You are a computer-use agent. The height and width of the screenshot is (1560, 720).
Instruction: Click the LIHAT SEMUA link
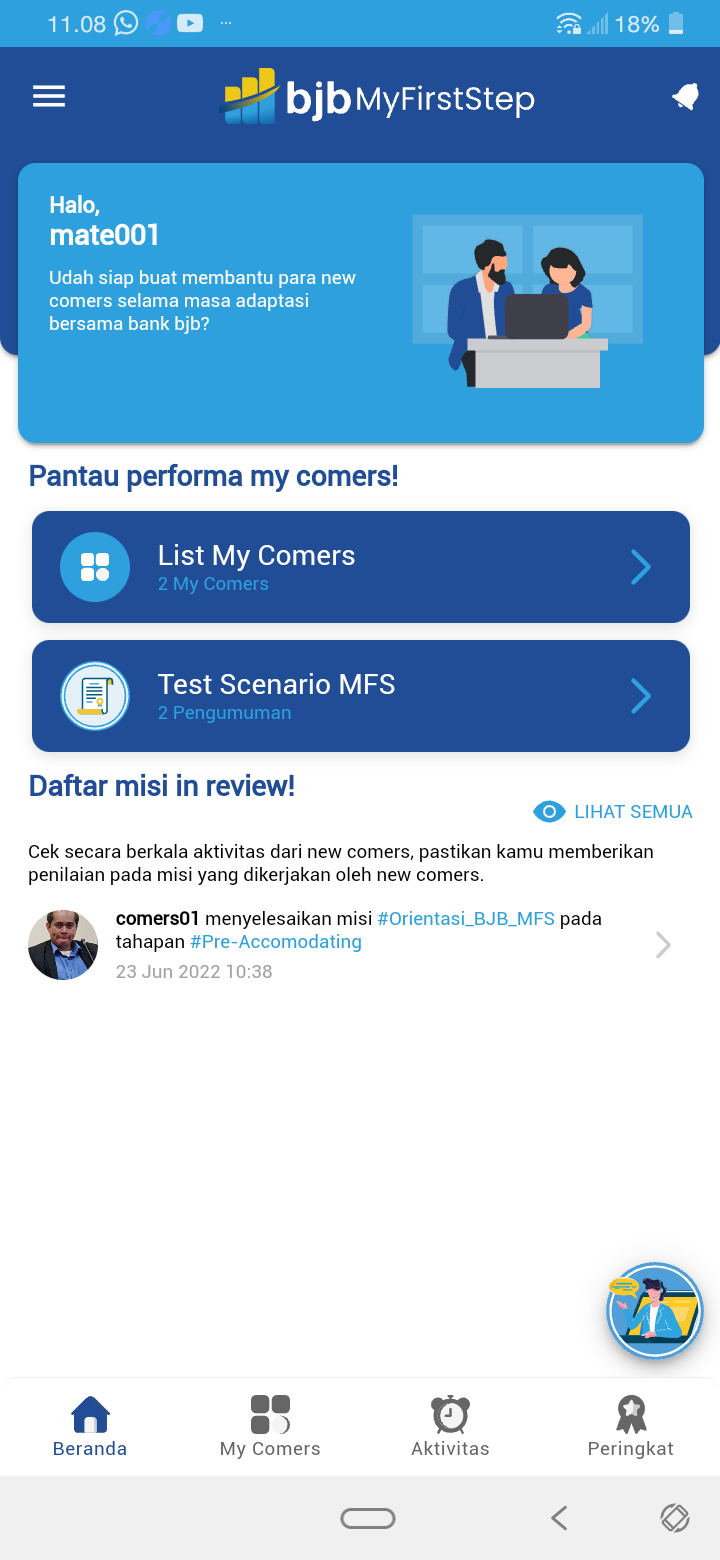click(x=633, y=811)
